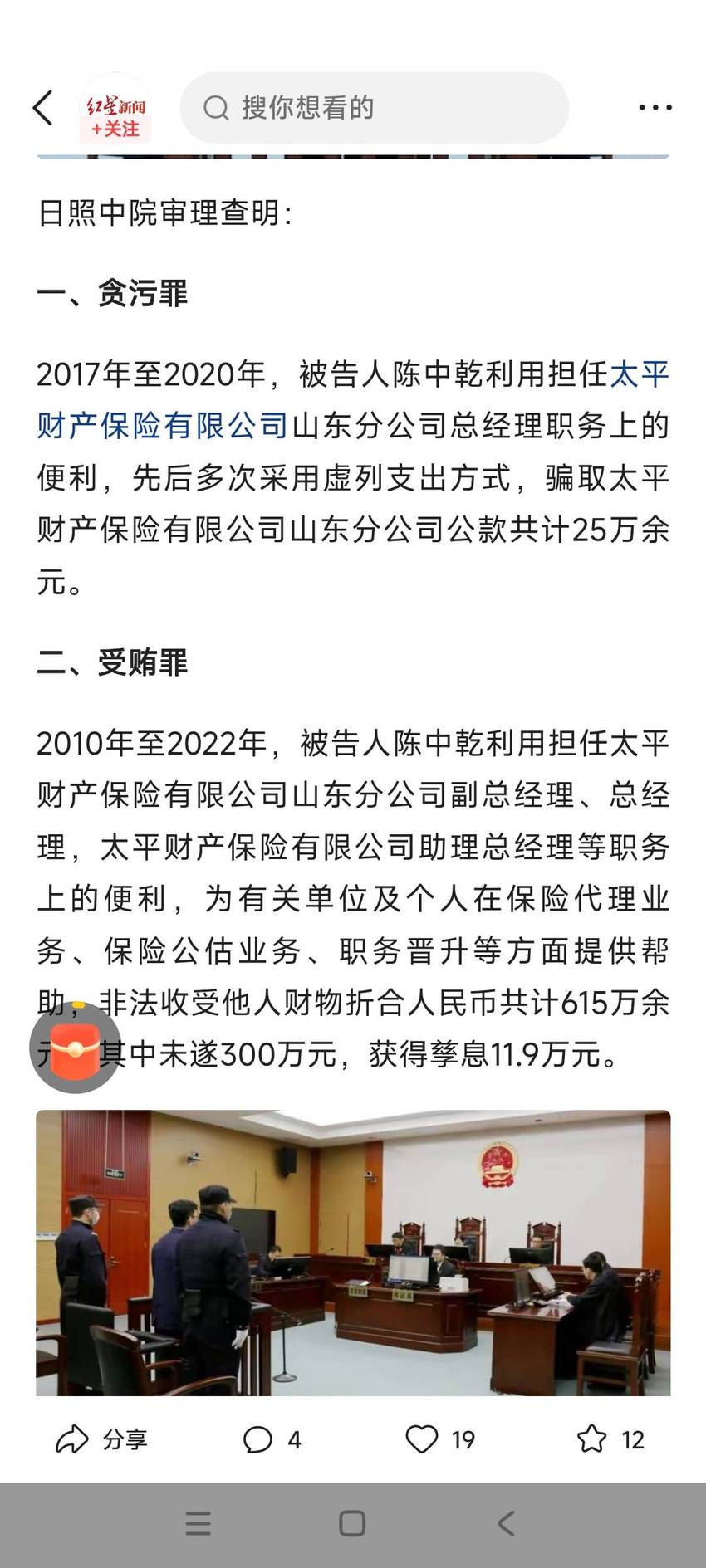706x1568 pixels.
Task: Open the 搜你想看的 search box
Action: pyautogui.click(x=374, y=108)
